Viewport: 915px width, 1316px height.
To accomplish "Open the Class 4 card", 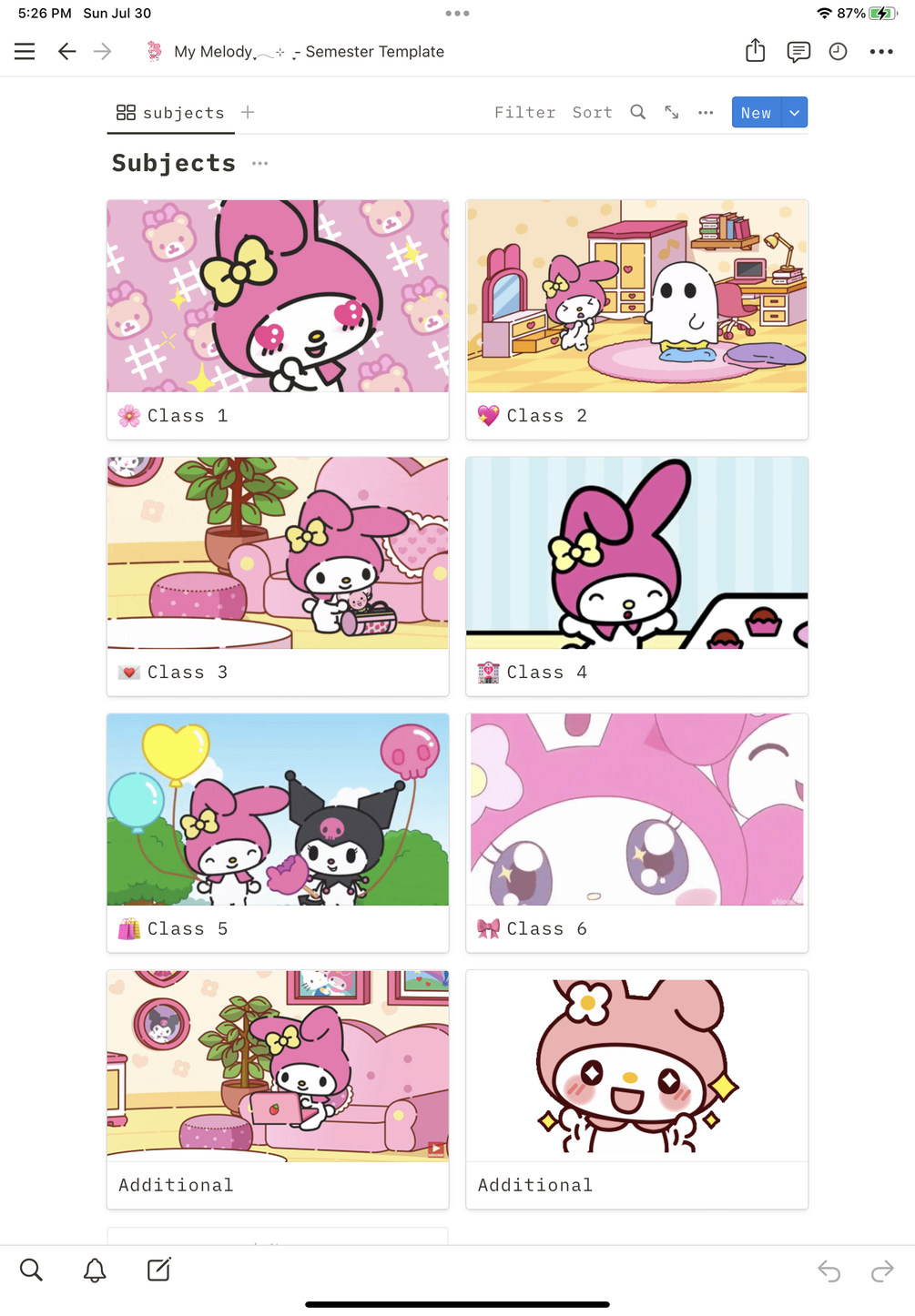I will click(636, 575).
